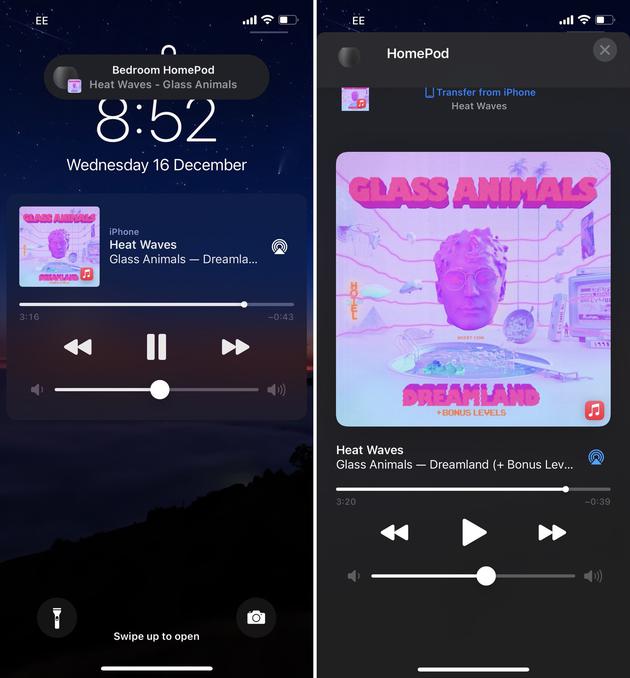Screen dimensions: 630x678
Task: Open the small Dreamland artwork in the lock screen player
Action: pyautogui.click(x=59, y=246)
